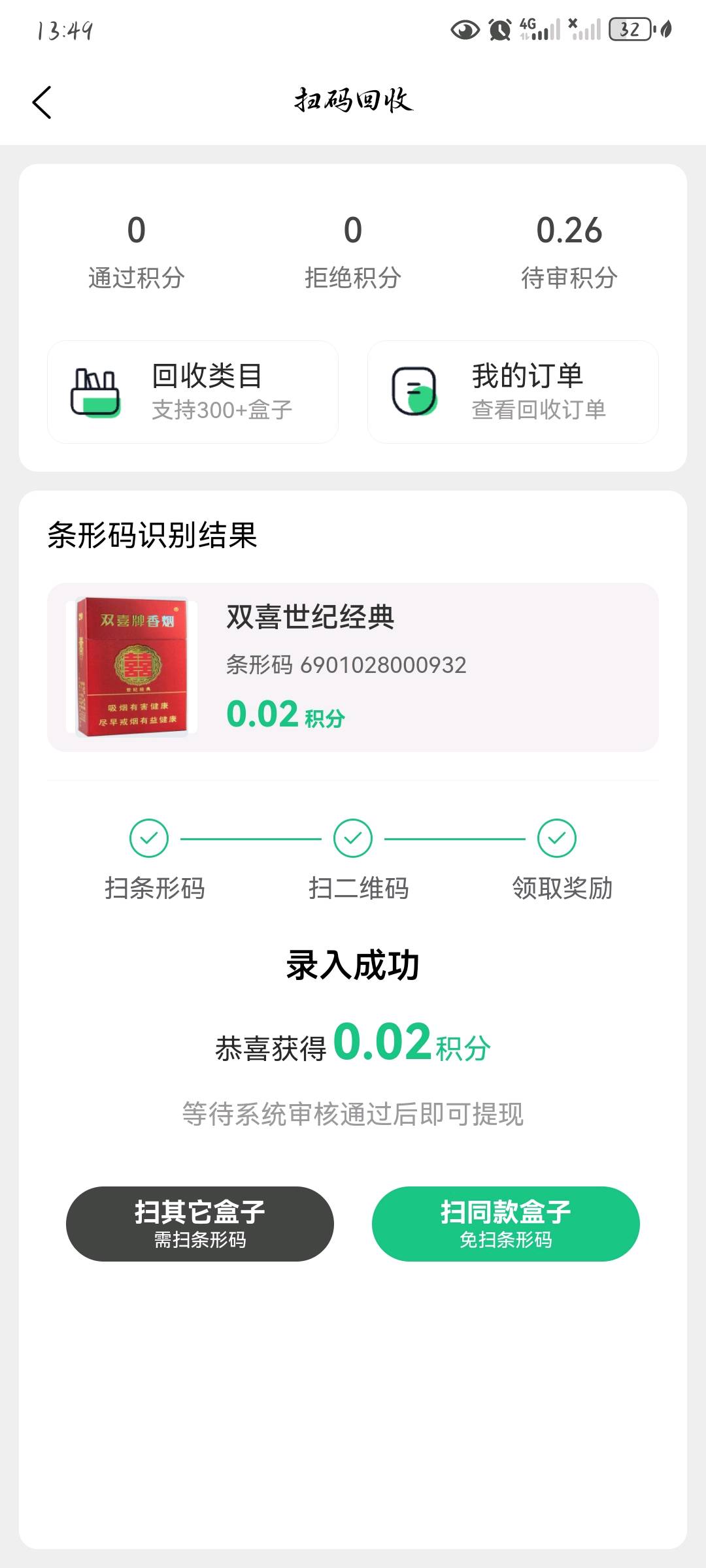Tap the battery level indicator showing 32
706x1568 pixels.
click(x=629, y=27)
